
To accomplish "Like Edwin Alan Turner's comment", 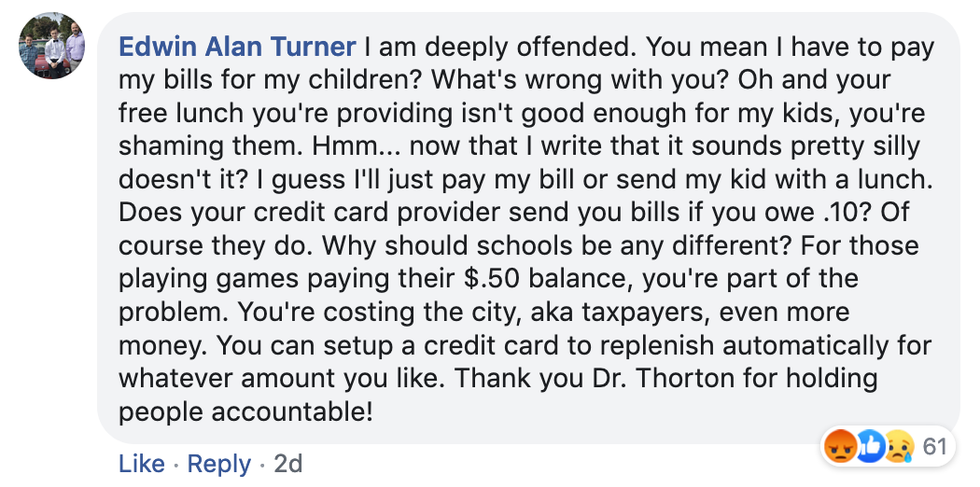I will pos(141,464).
